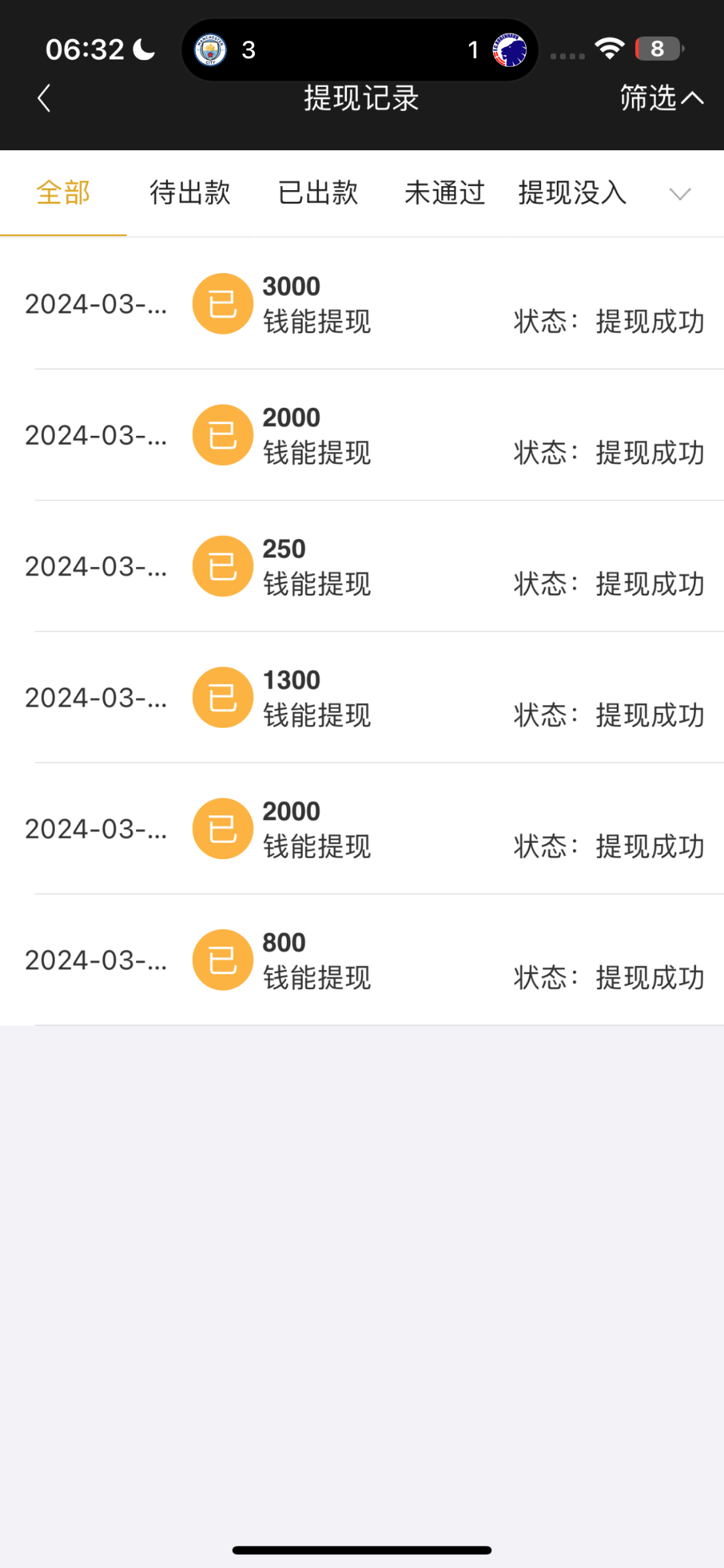This screenshot has height=1568, width=724.
Task: Select the 提现没入 tab
Action: pyautogui.click(x=571, y=192)
